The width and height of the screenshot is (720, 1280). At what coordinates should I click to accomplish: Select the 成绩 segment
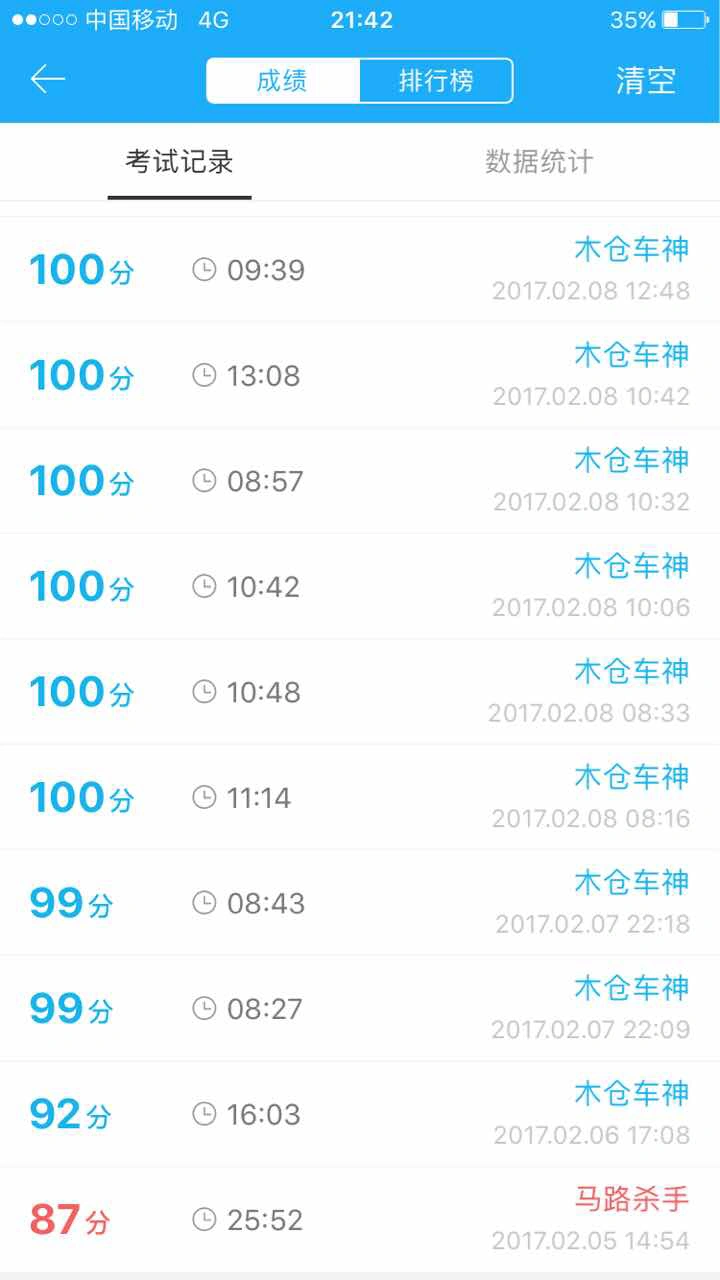[282, 81]
